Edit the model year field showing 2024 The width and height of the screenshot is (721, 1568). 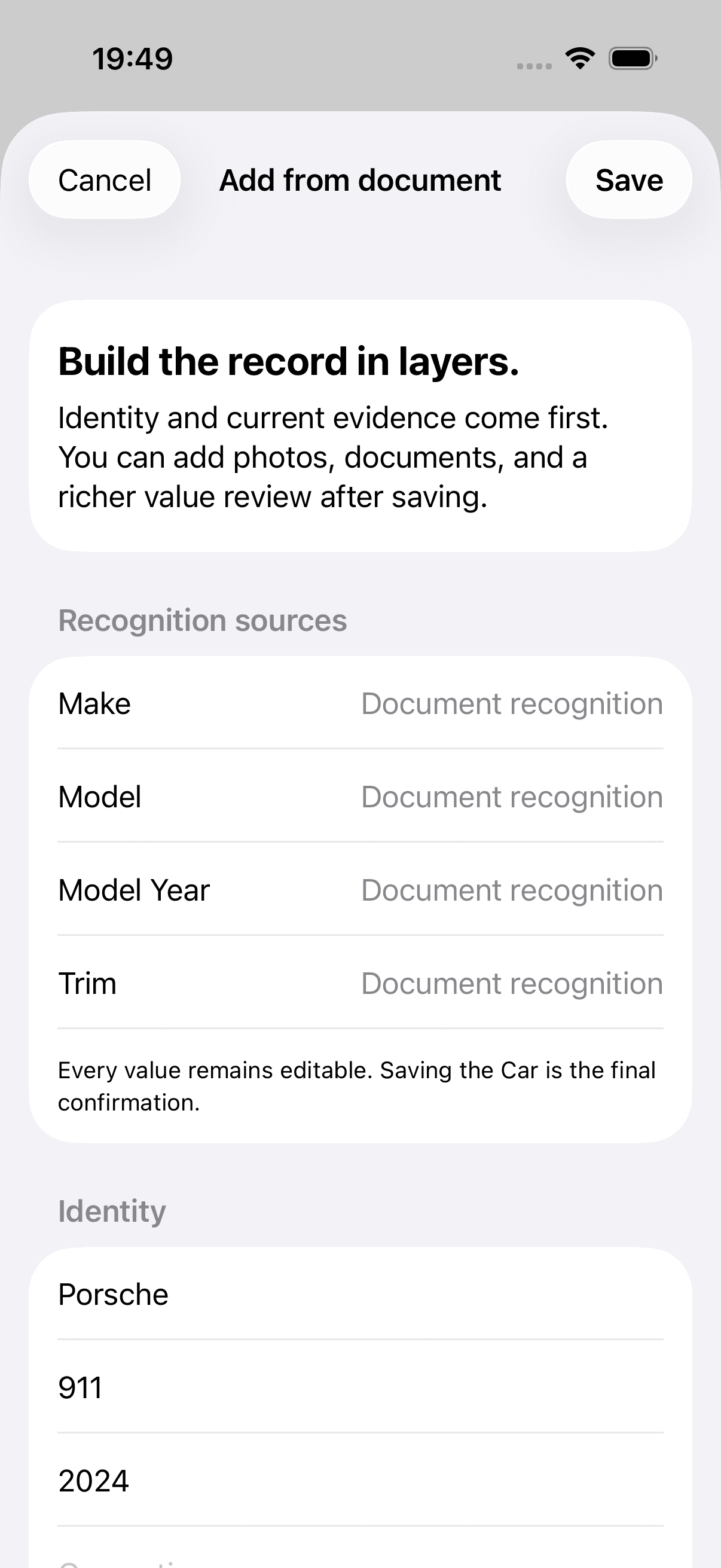(360, 1480)
